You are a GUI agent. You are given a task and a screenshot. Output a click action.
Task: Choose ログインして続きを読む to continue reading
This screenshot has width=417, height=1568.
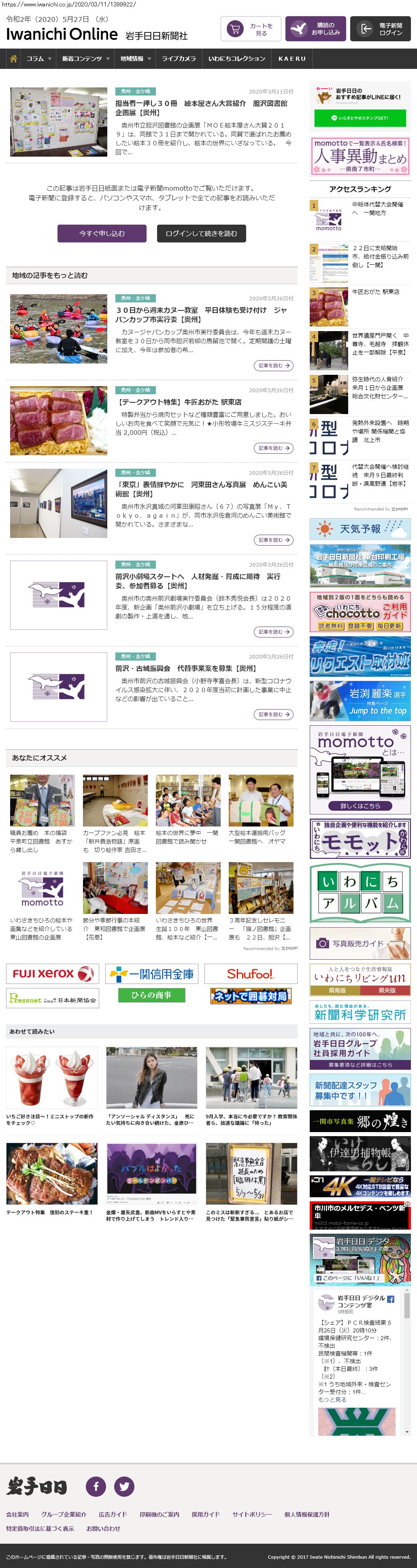coord(201,233)
